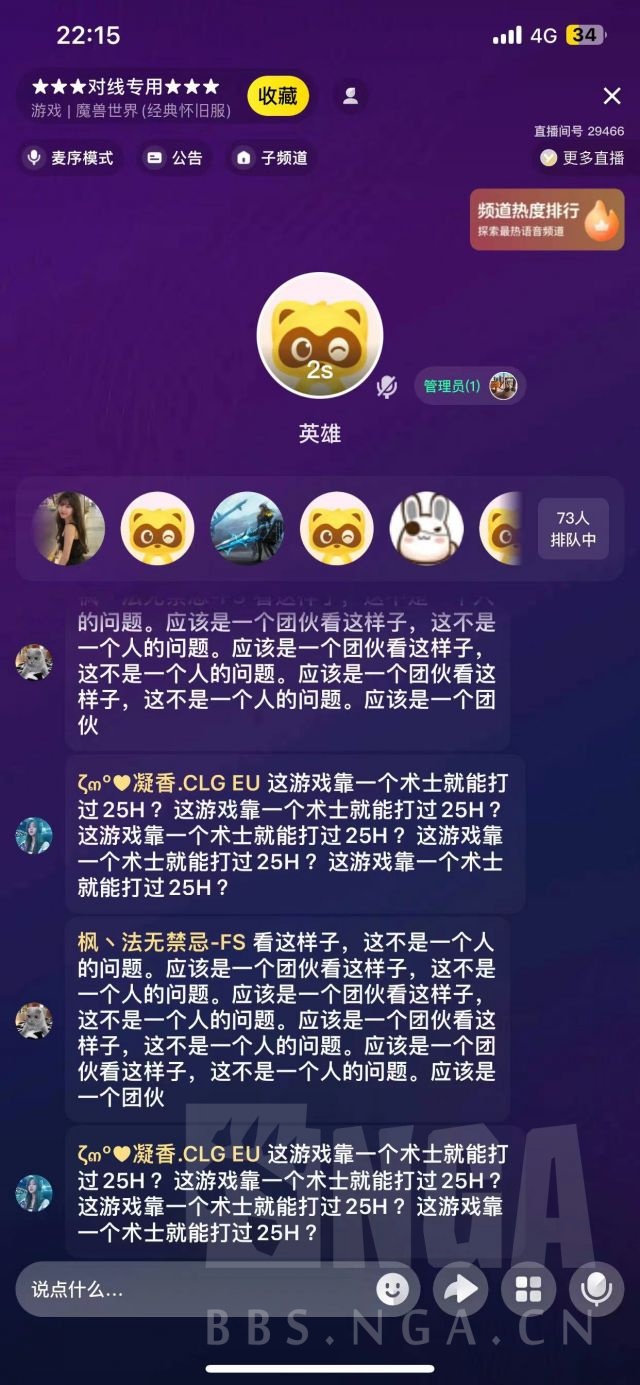Open the game avatar in the queue
640x1385 pixels.
(247, 528)
